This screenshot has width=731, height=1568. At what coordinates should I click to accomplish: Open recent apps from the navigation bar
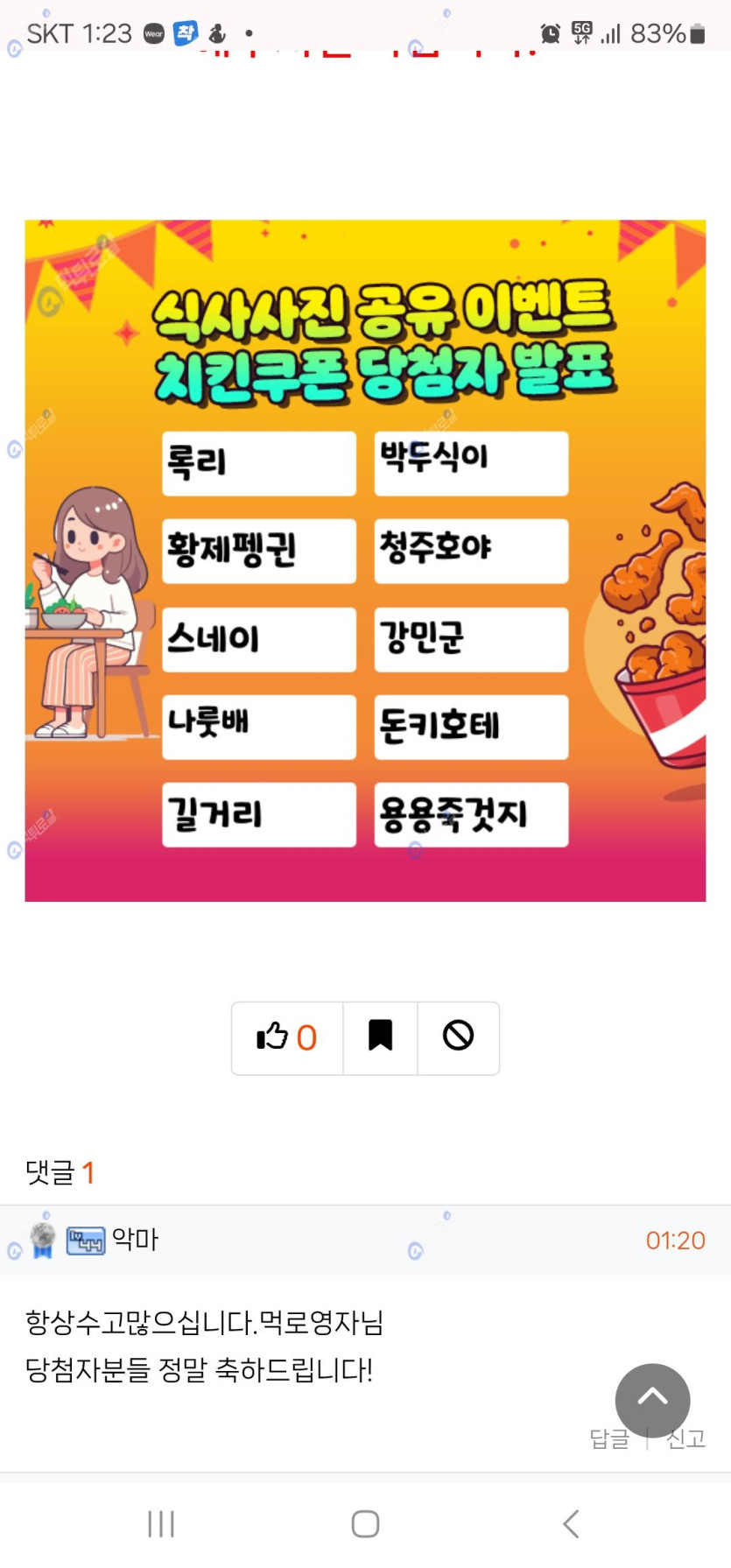[x=161, y=1524]
